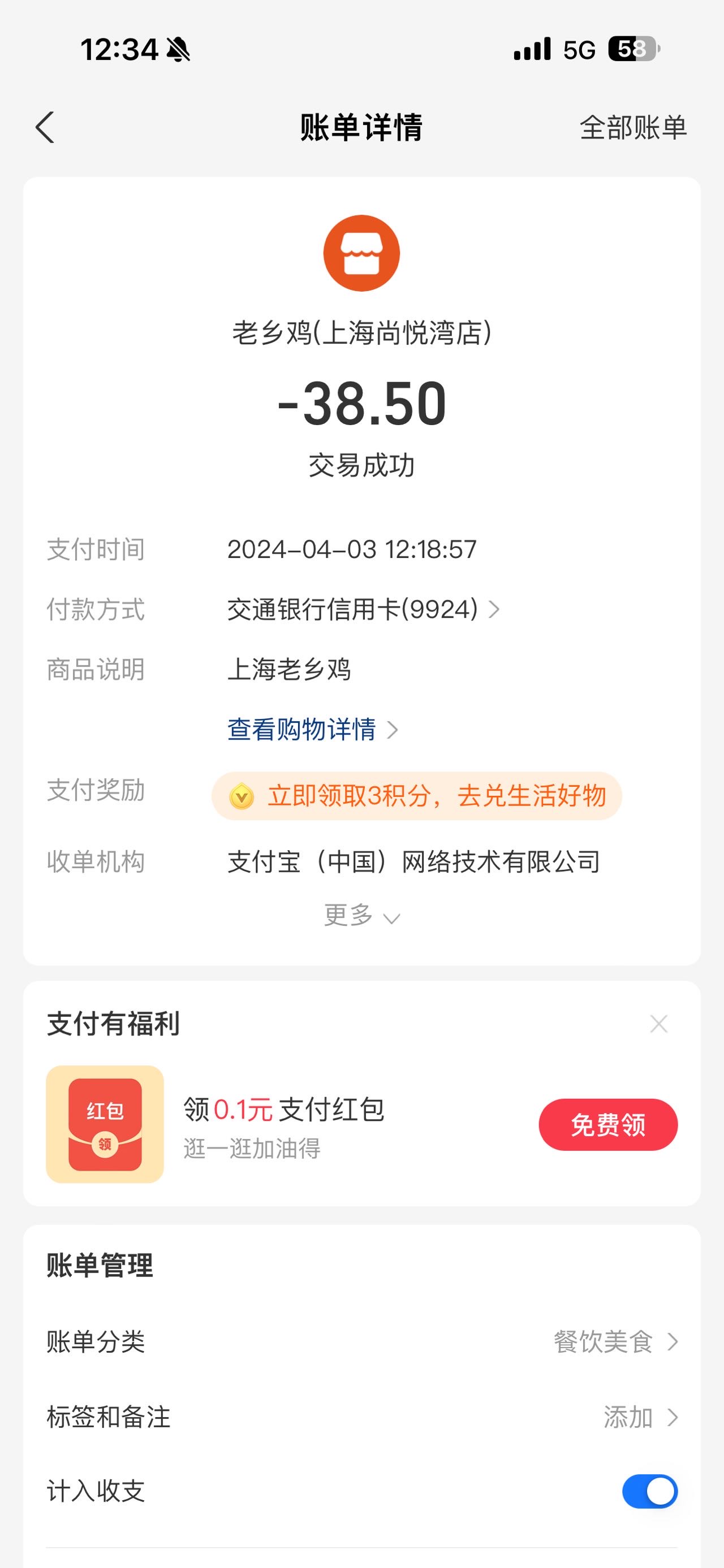Tap the 红包 thumbnail
This screenshot has height=1568, width=724.
(x=105, y=1124)
